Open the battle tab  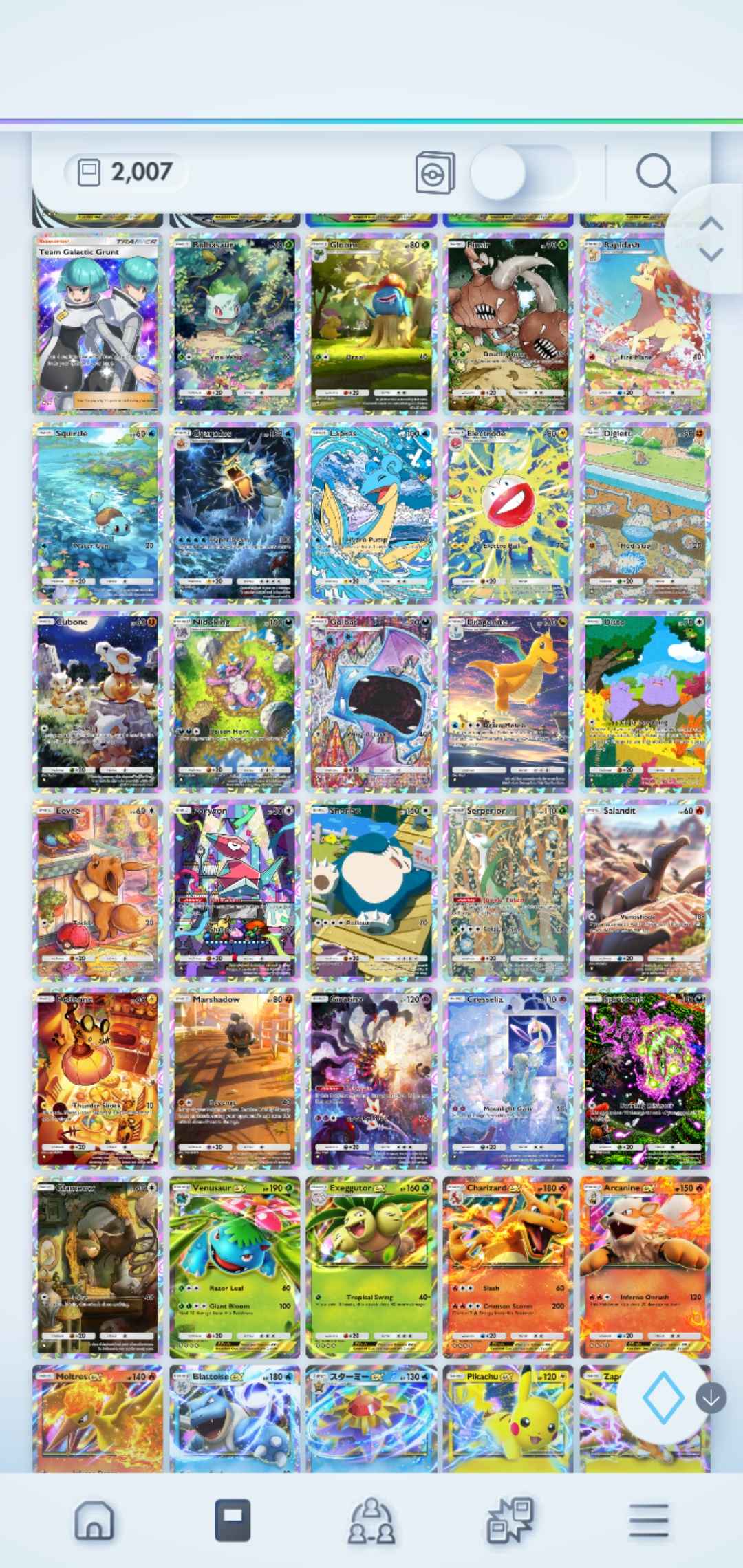pyautogui.click(x=510, y=1521)
